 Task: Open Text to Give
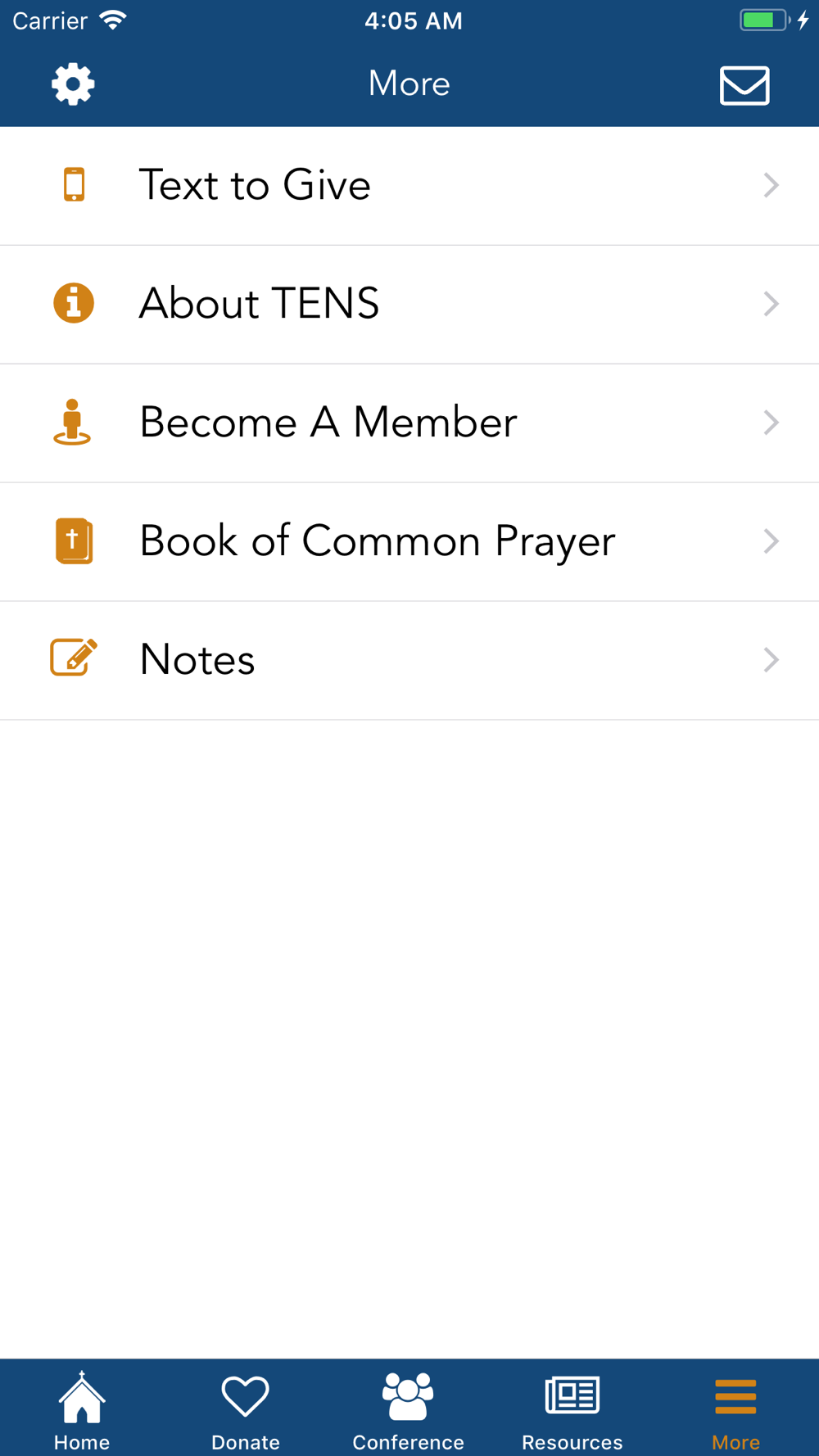(409, 186)
